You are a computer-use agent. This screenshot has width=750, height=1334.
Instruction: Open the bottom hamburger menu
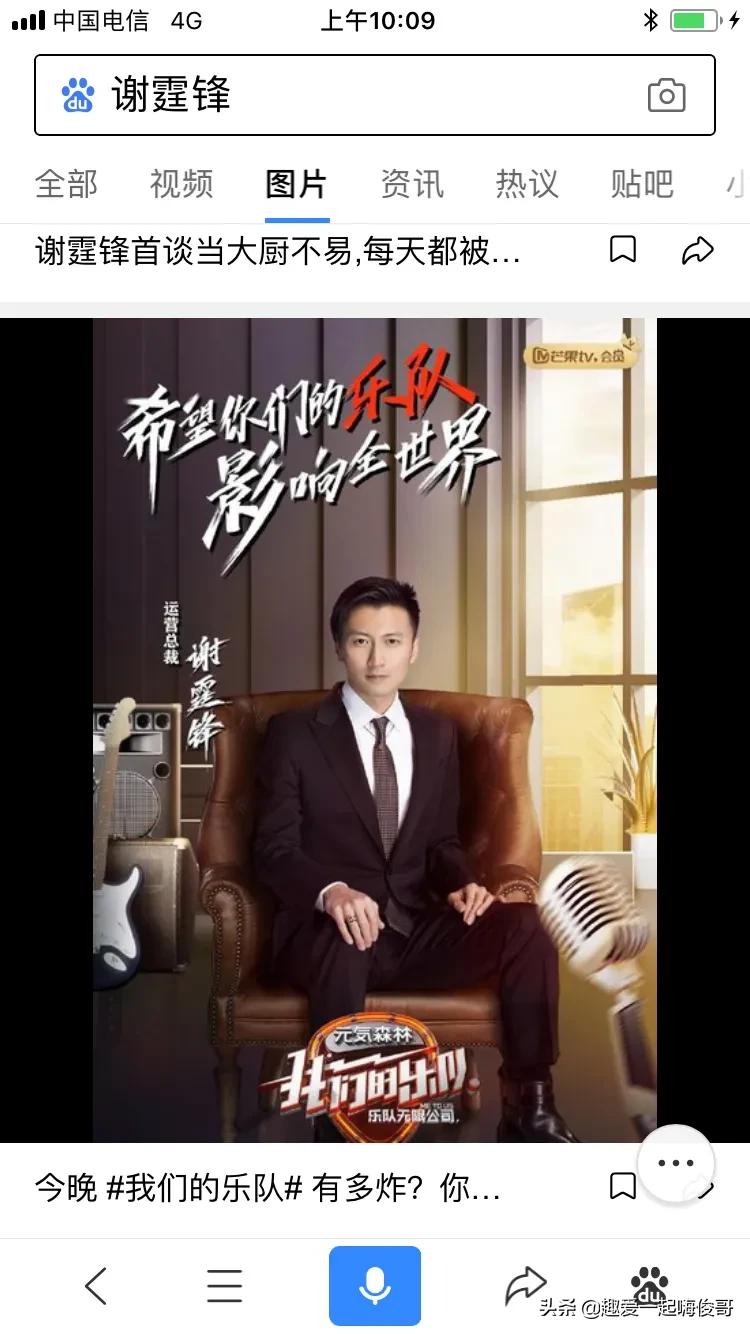coord(224,1285)
